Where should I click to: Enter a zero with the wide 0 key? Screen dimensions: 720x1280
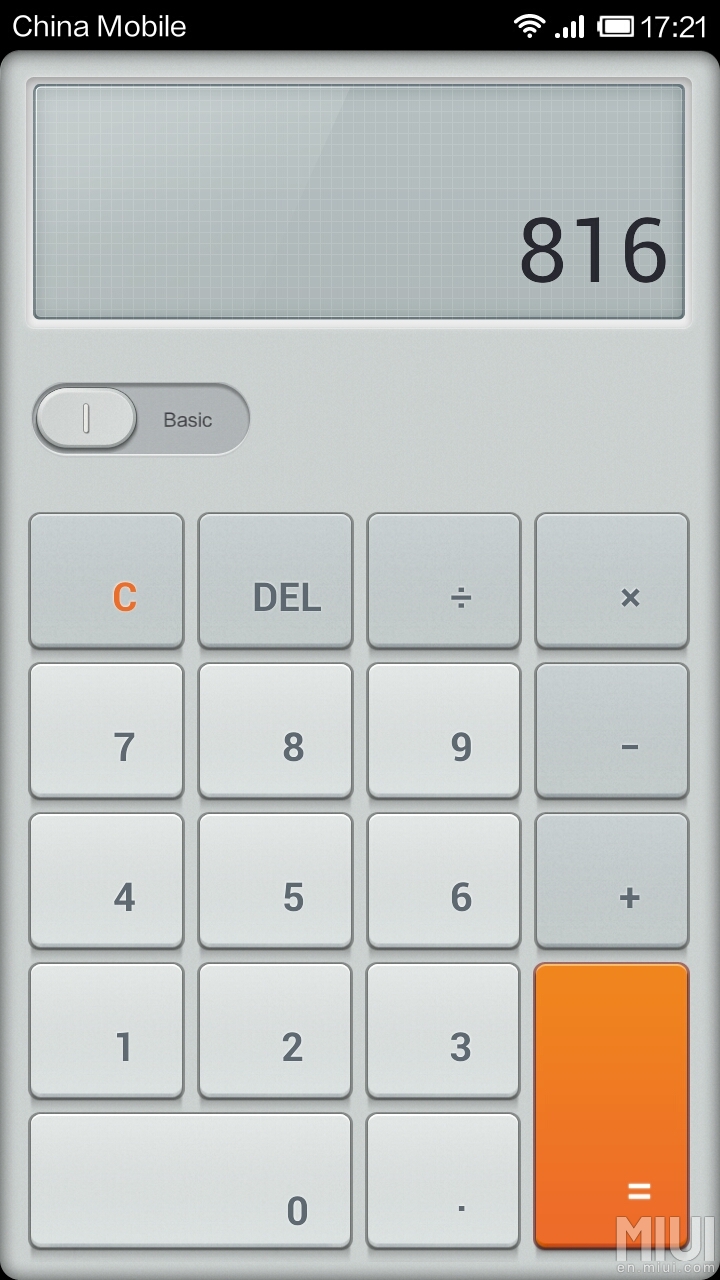click(x=191, y=1181)
